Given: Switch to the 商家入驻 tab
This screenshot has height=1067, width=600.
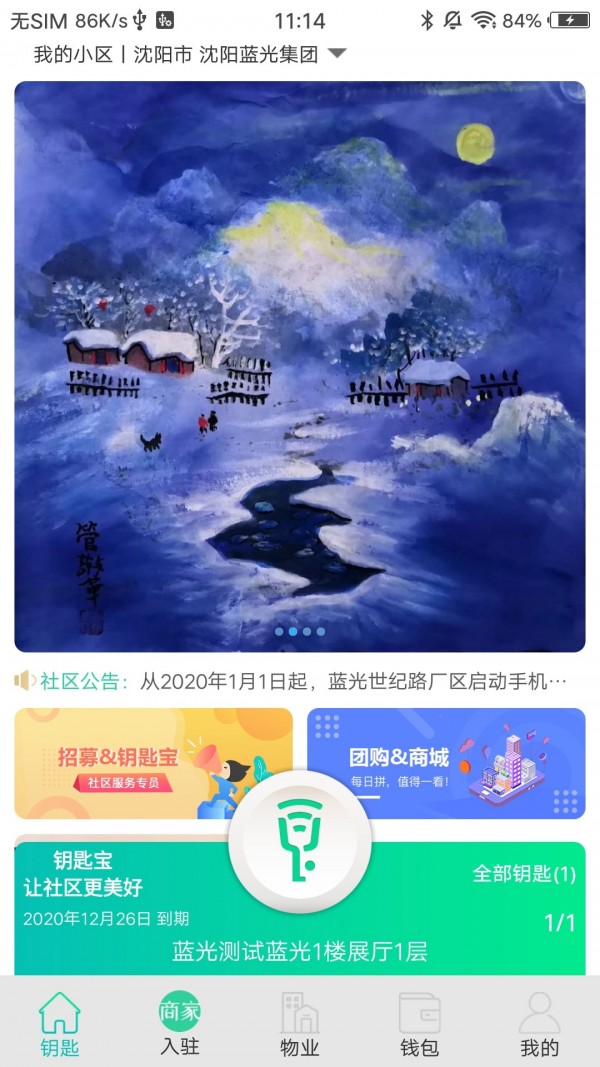Looking at the screenshot, I should 180,1024.
